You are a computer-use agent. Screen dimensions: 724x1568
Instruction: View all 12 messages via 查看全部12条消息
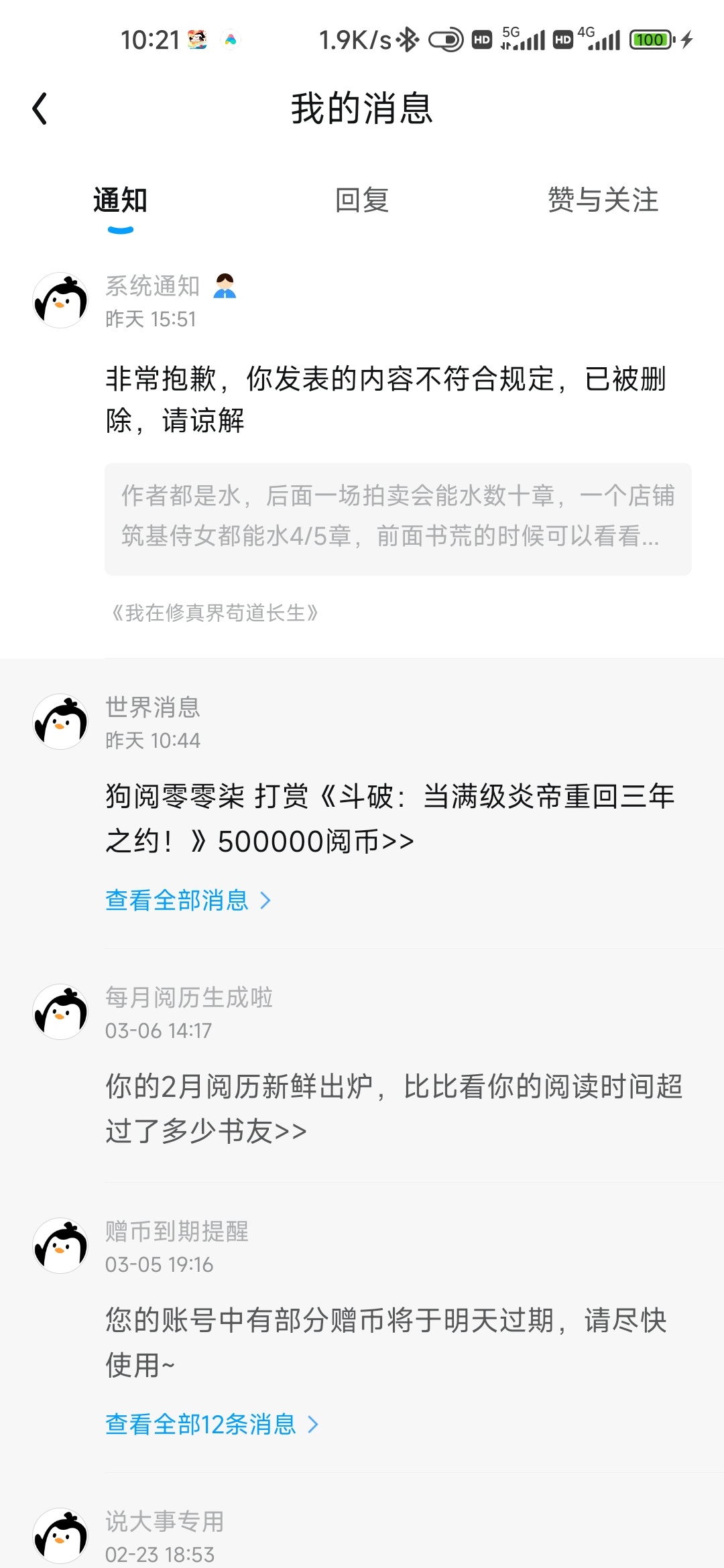[211, 1424]
